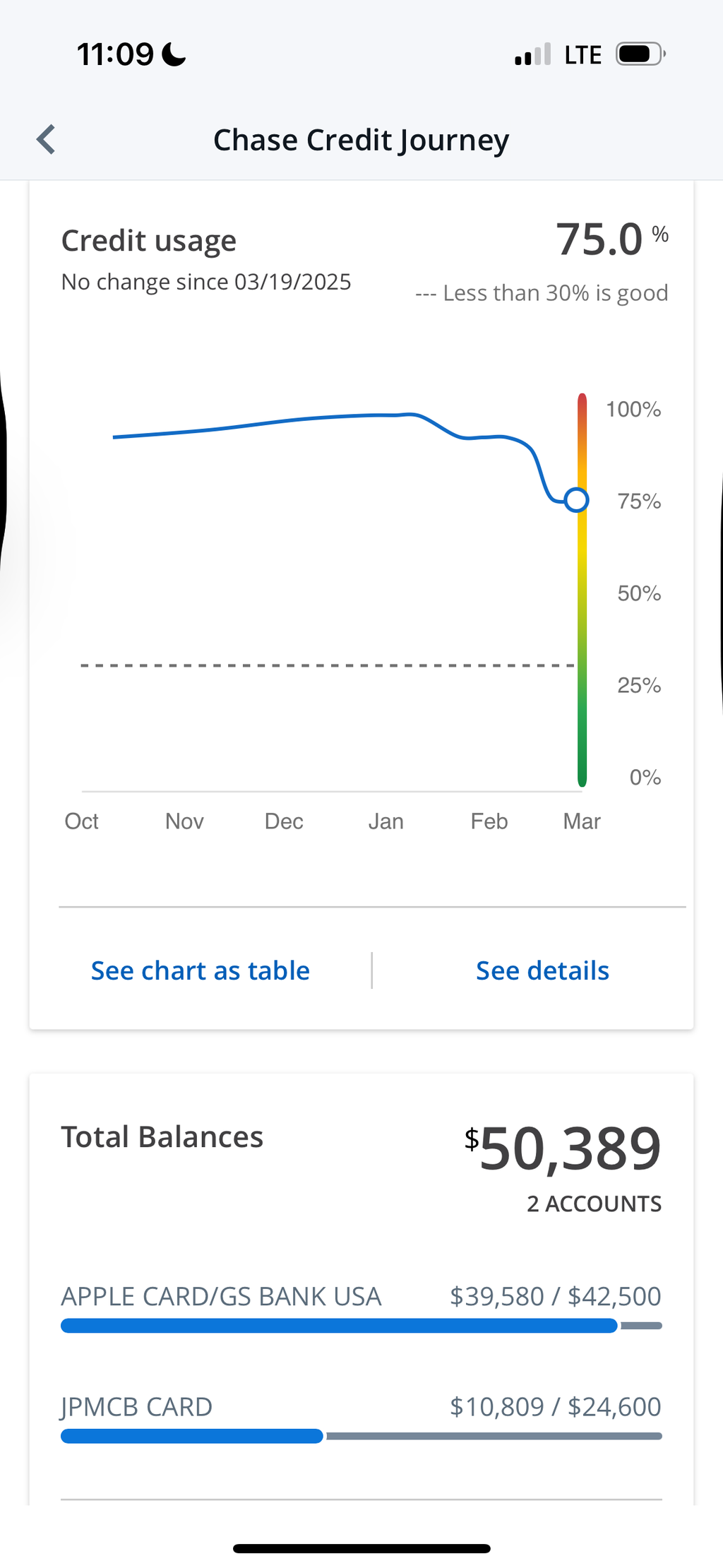This screenshot has height=1568, width=723.
Task: Select the current 75% data point marker
Action: (575, 500)
